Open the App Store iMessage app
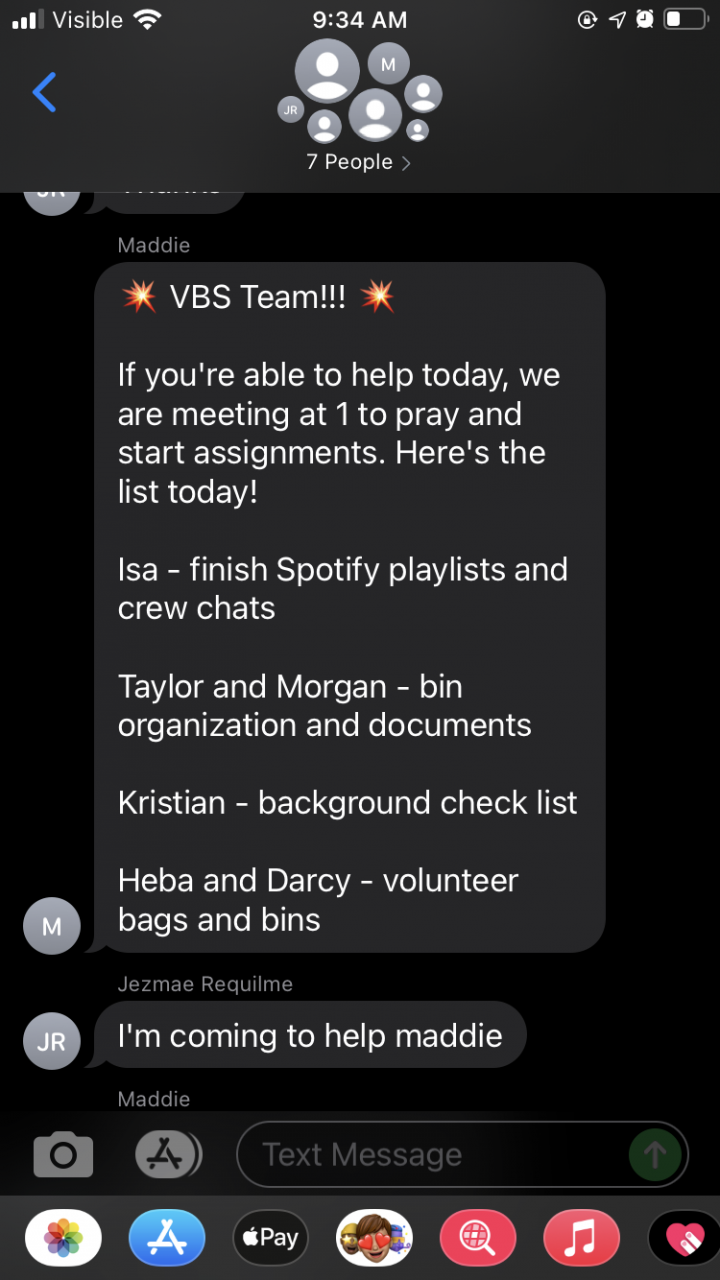This screenshot has width=720, height=1280. (167, 1238)
